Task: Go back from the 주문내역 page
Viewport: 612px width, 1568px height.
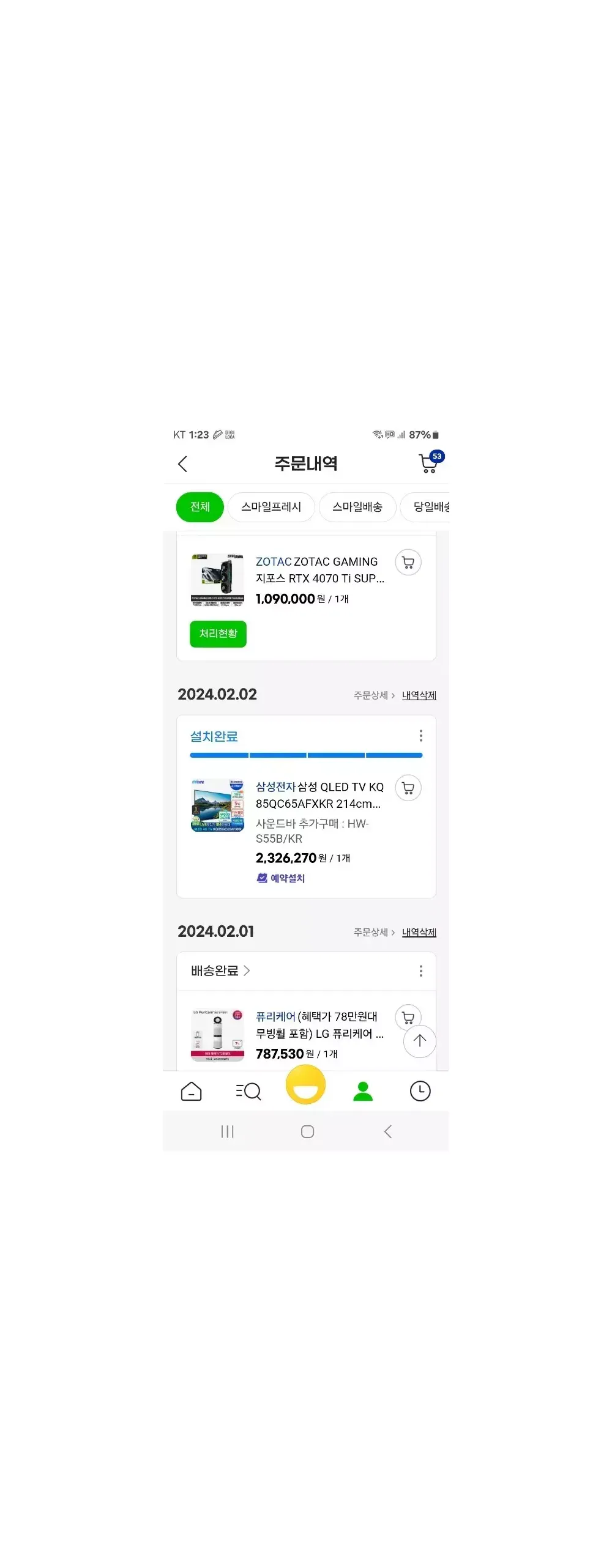Action: [x=182, y=464]
